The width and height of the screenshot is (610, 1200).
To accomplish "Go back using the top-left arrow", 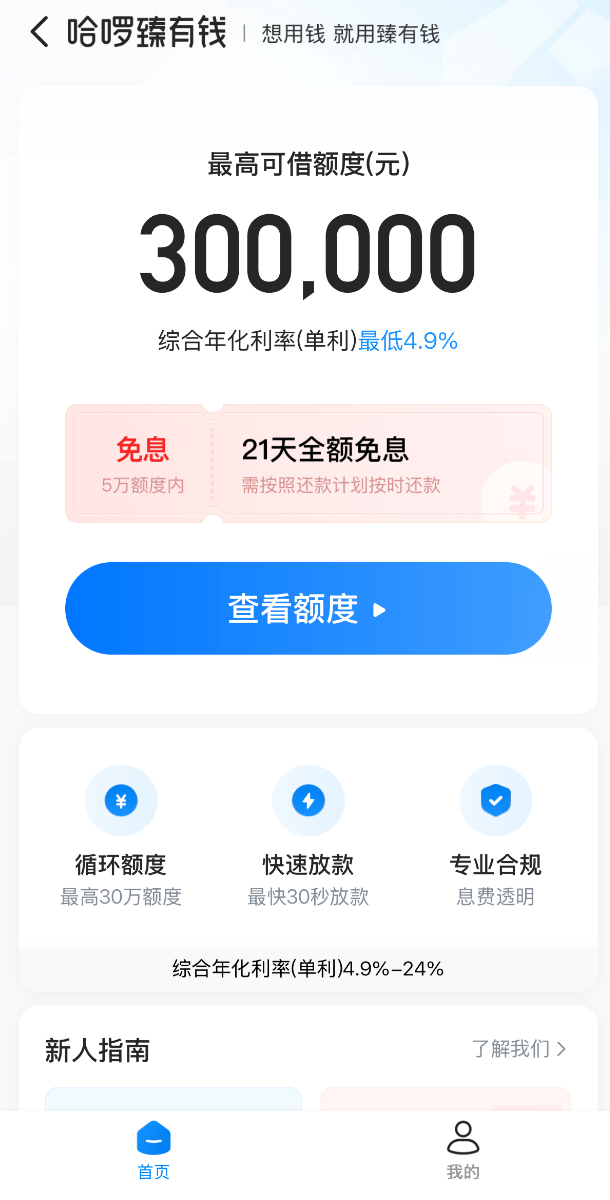I will [39, 33].
